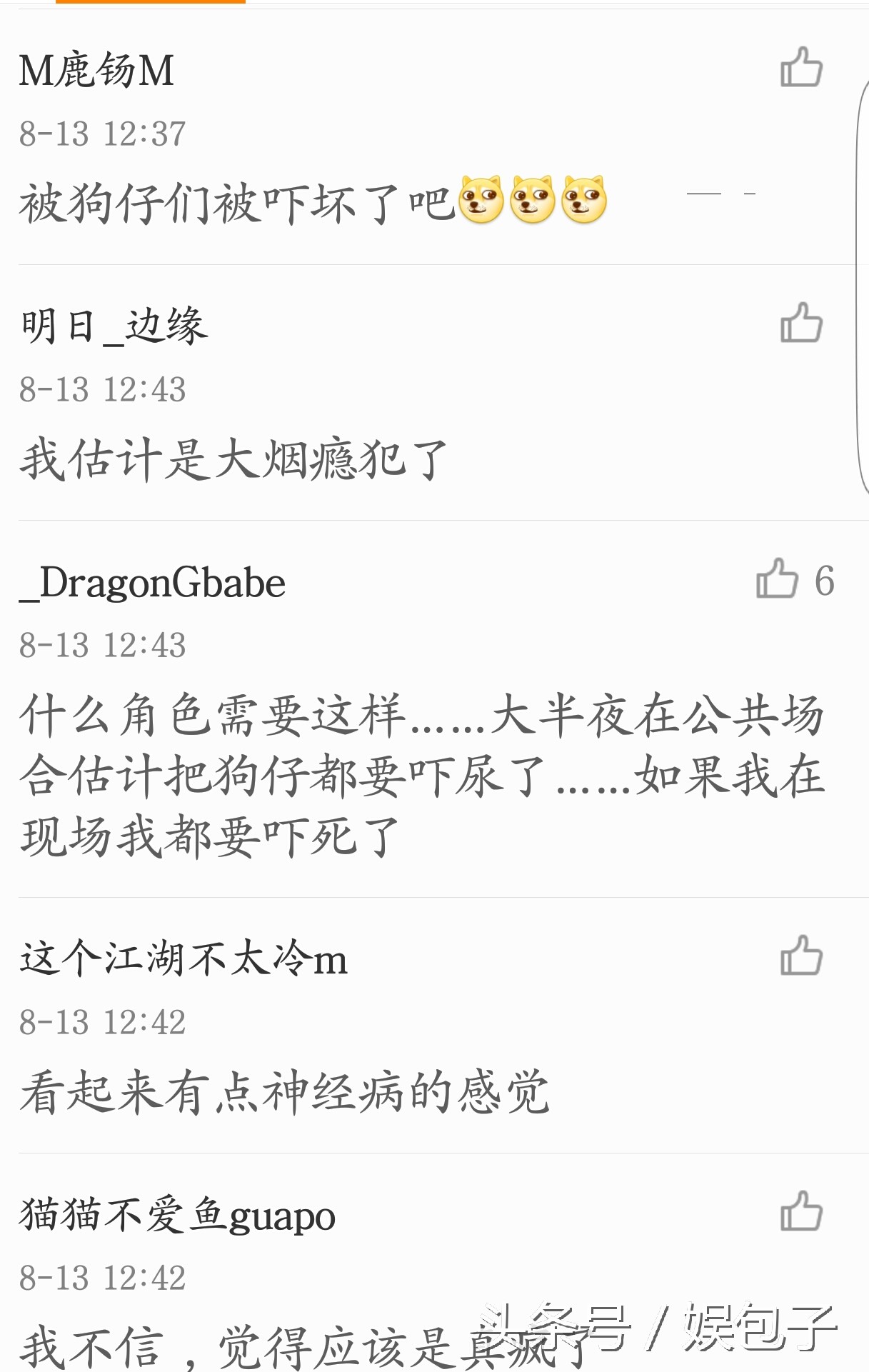
Task: Visit 猫猫不爱鱼guapo's profile page
Action: (177, 1214)
